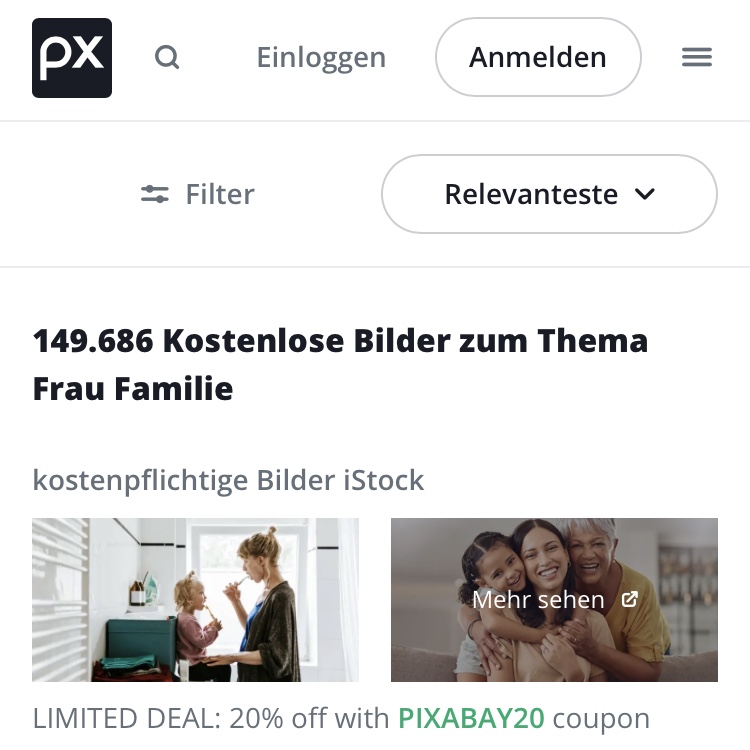Tap Mehr sehen for more iStock images

(x=554, y=600)
